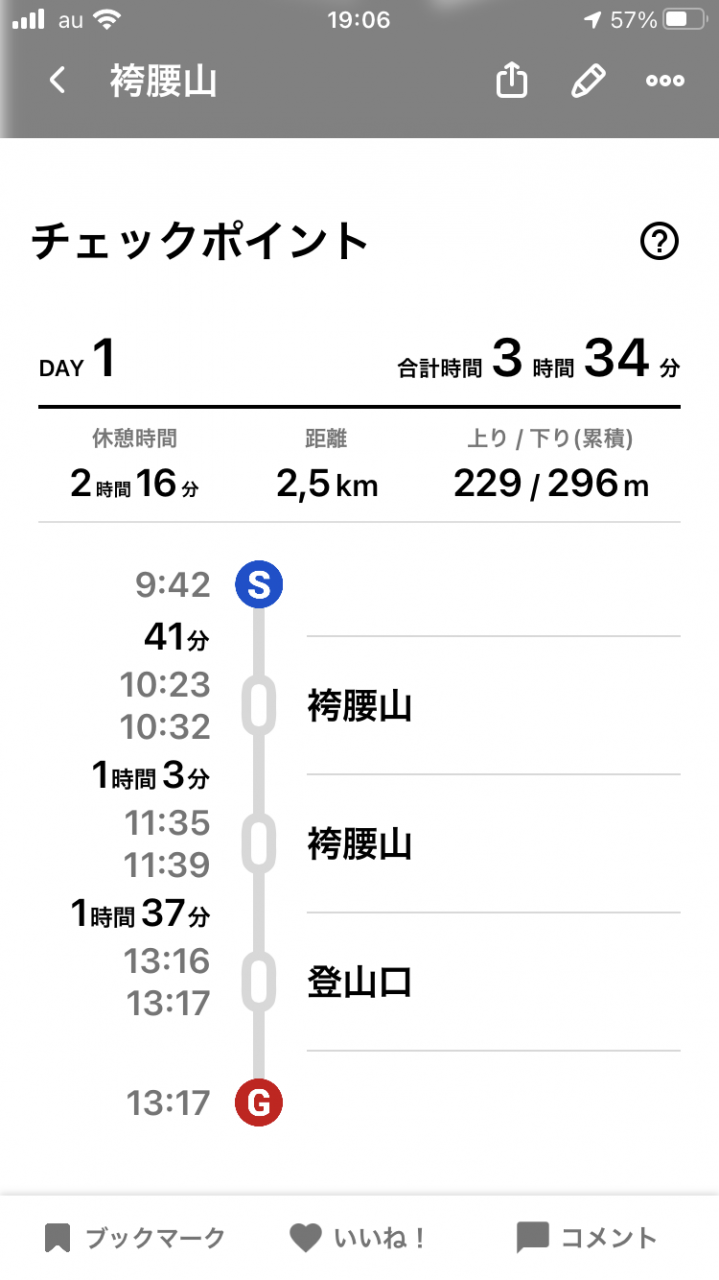This screenshot has height=1280, width=719.
Task: Open the comments (コメント)
Action: [587, 1238]
